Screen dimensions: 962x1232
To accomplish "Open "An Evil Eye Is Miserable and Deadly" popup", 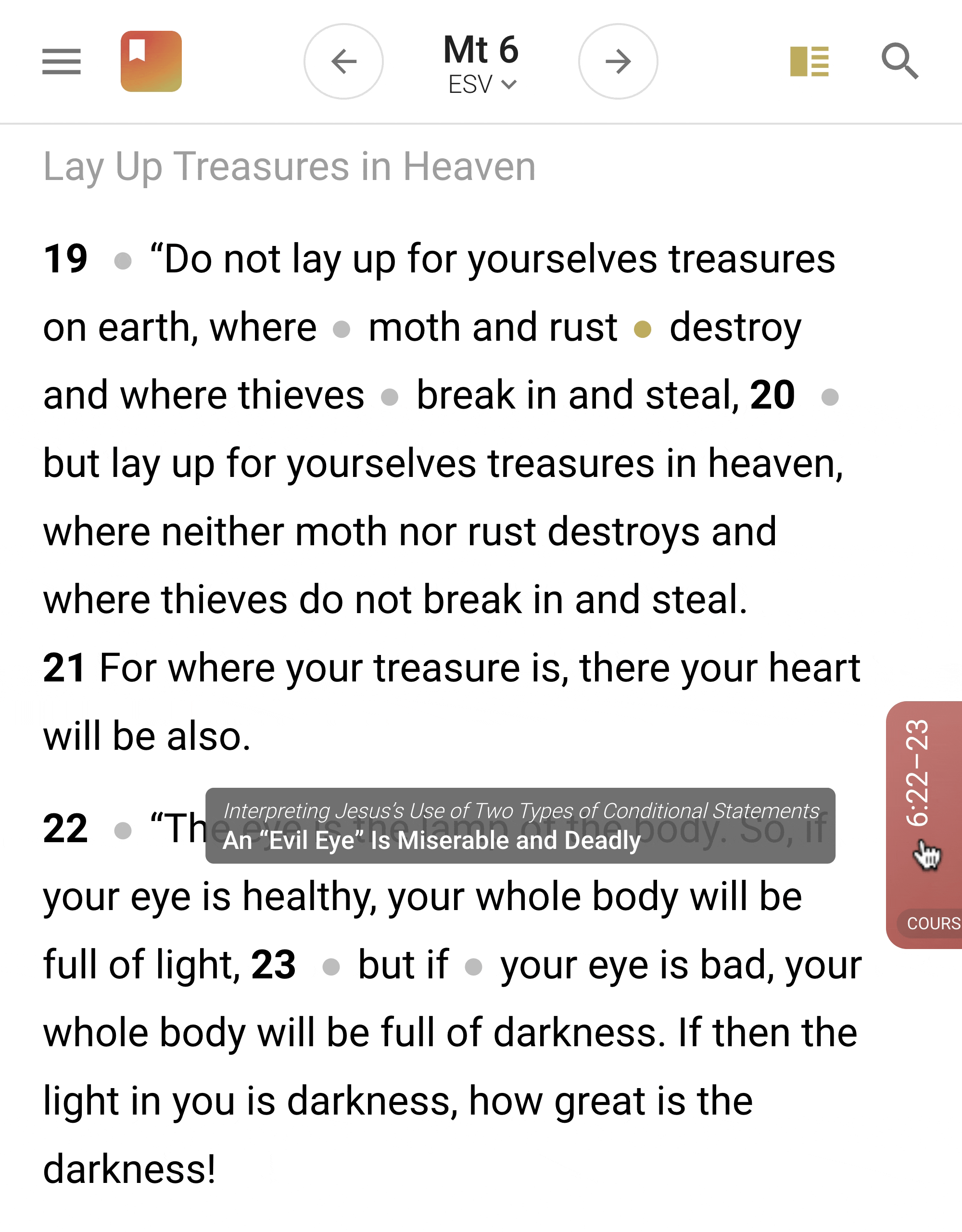I will (432, 841).
